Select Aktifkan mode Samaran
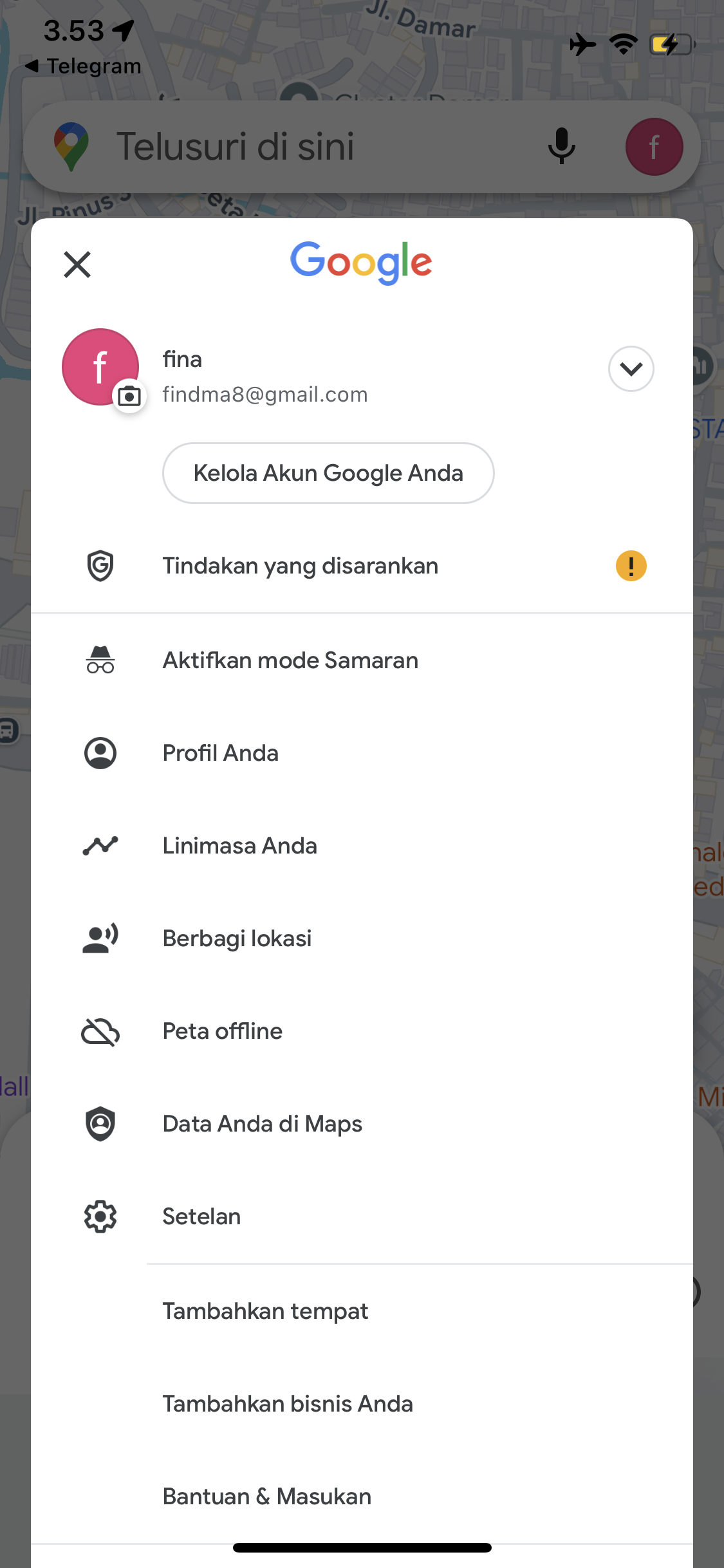The width and height of the screenshot is (724, 1568). [362, 660]
